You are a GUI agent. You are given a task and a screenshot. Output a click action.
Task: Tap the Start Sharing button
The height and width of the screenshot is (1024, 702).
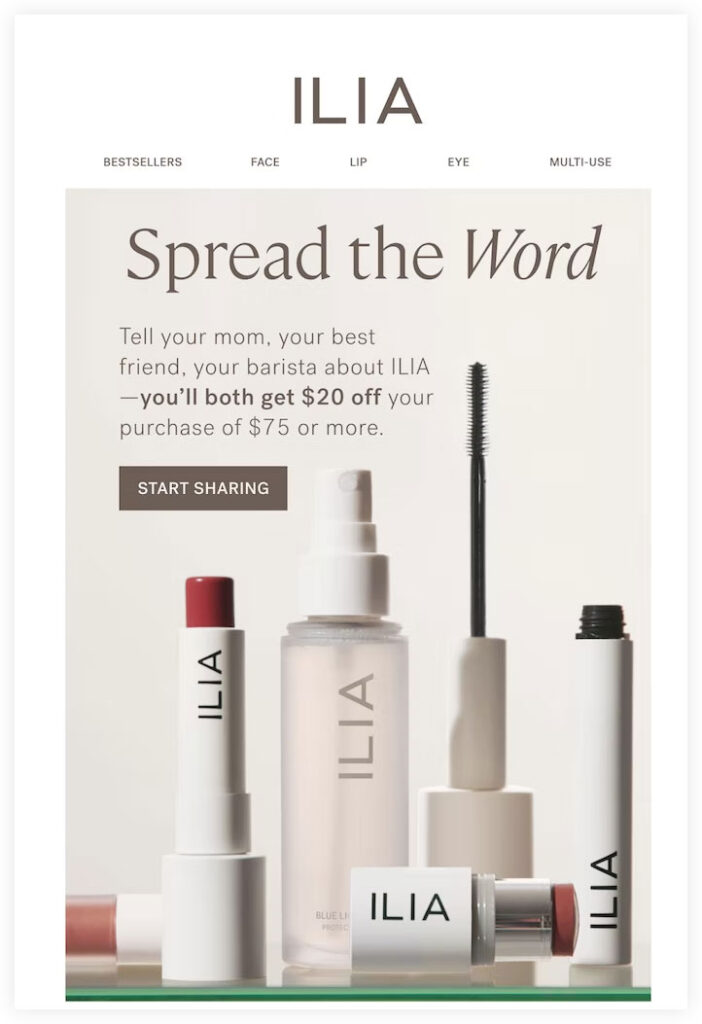203,488
